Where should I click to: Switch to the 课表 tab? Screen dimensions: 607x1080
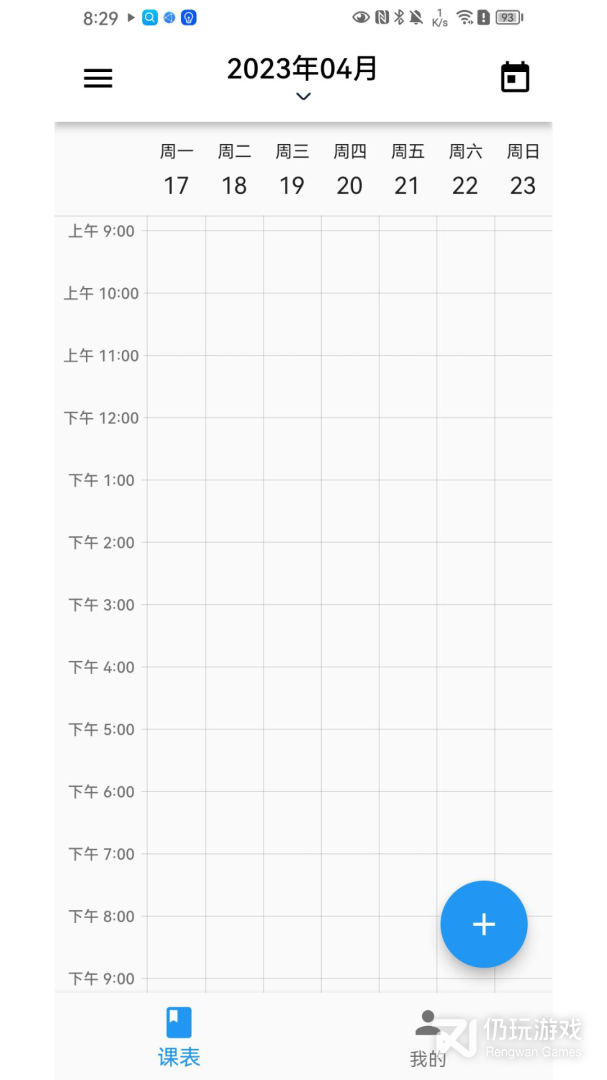(x=179, y=1037)
